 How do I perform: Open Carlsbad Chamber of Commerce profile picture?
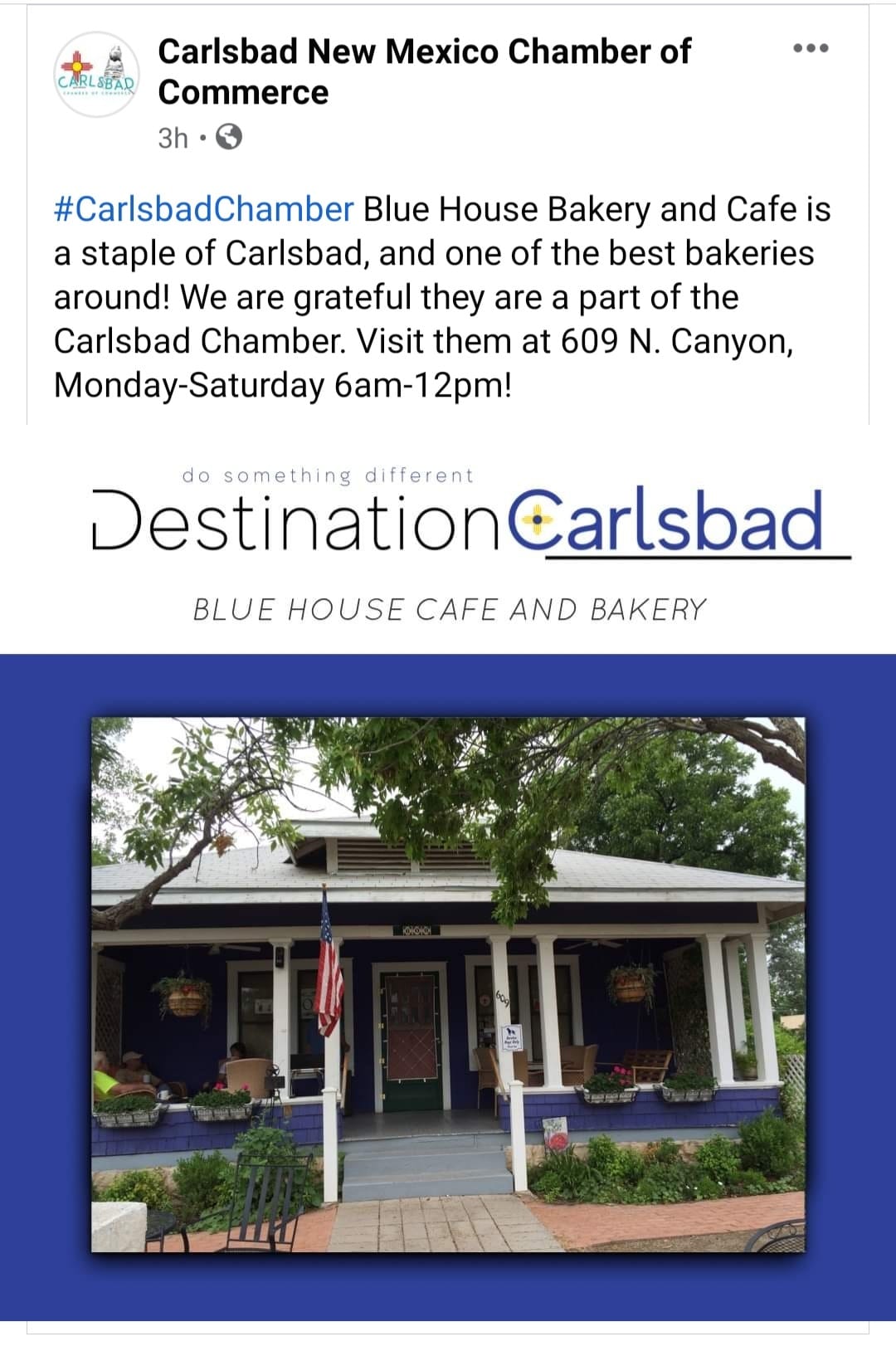[98, 76]
